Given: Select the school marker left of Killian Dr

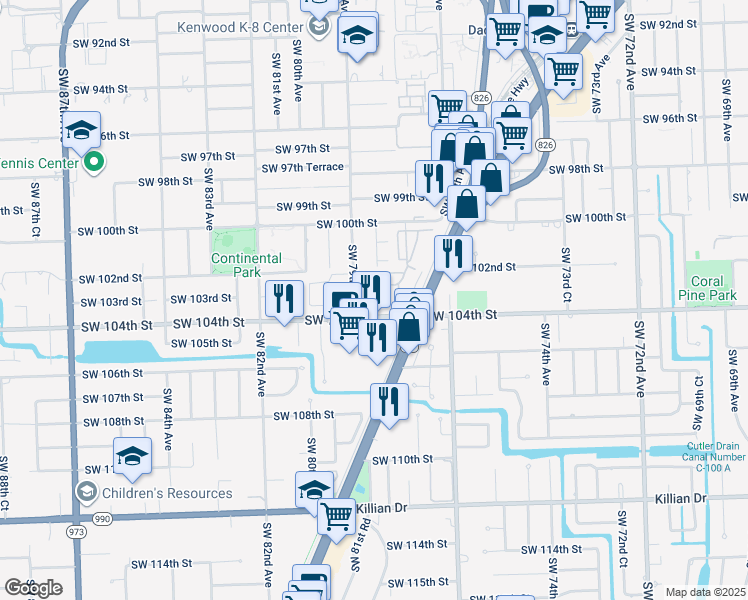Looking at the screenshot, I should pyautogui.click(x=314, y=493).
